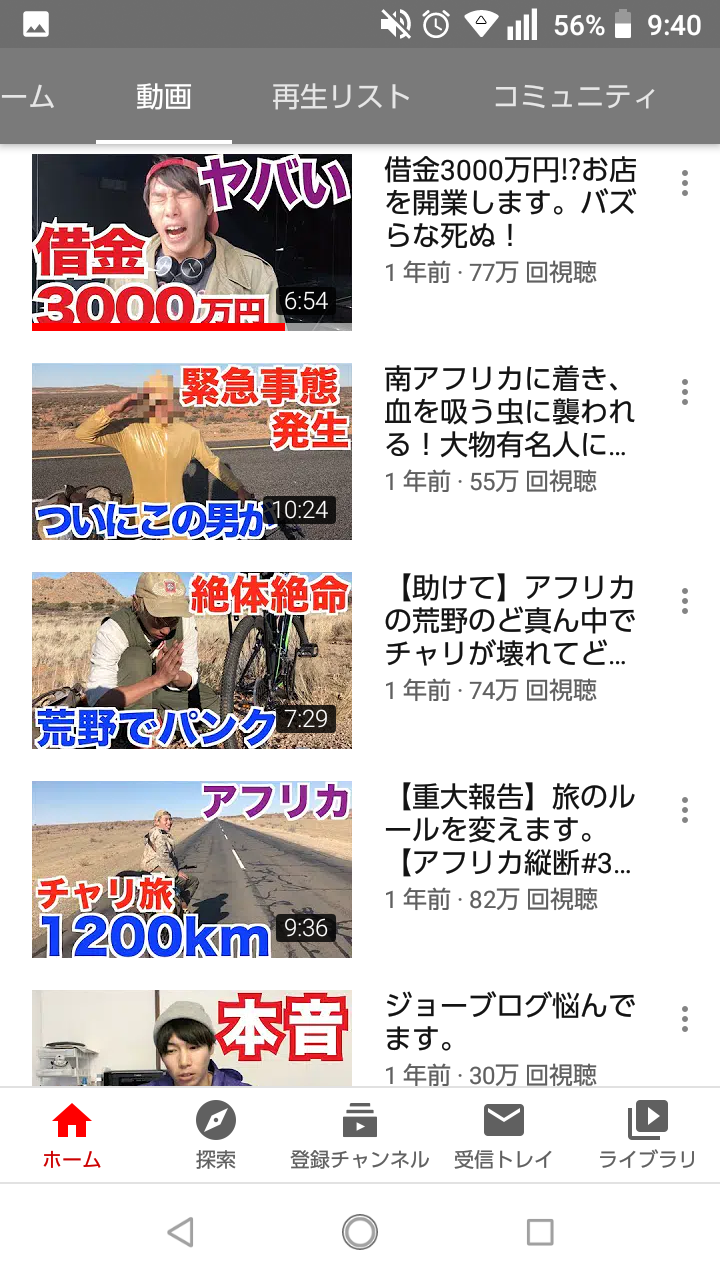This screenshot has width=720, height=1280.
Task: Open the ライブラリ tab
Action: tap(648, 1136)
